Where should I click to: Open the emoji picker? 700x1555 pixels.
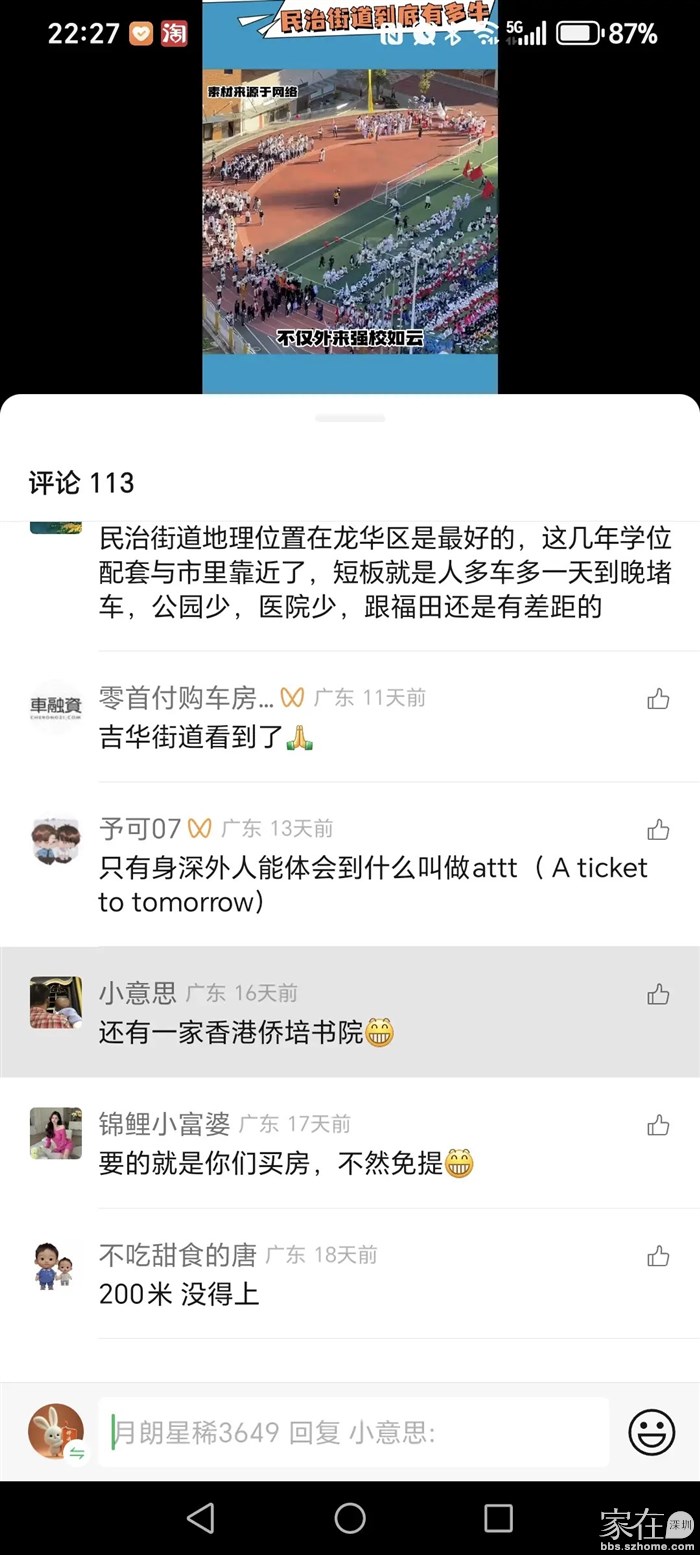[x=651, y=1432]
